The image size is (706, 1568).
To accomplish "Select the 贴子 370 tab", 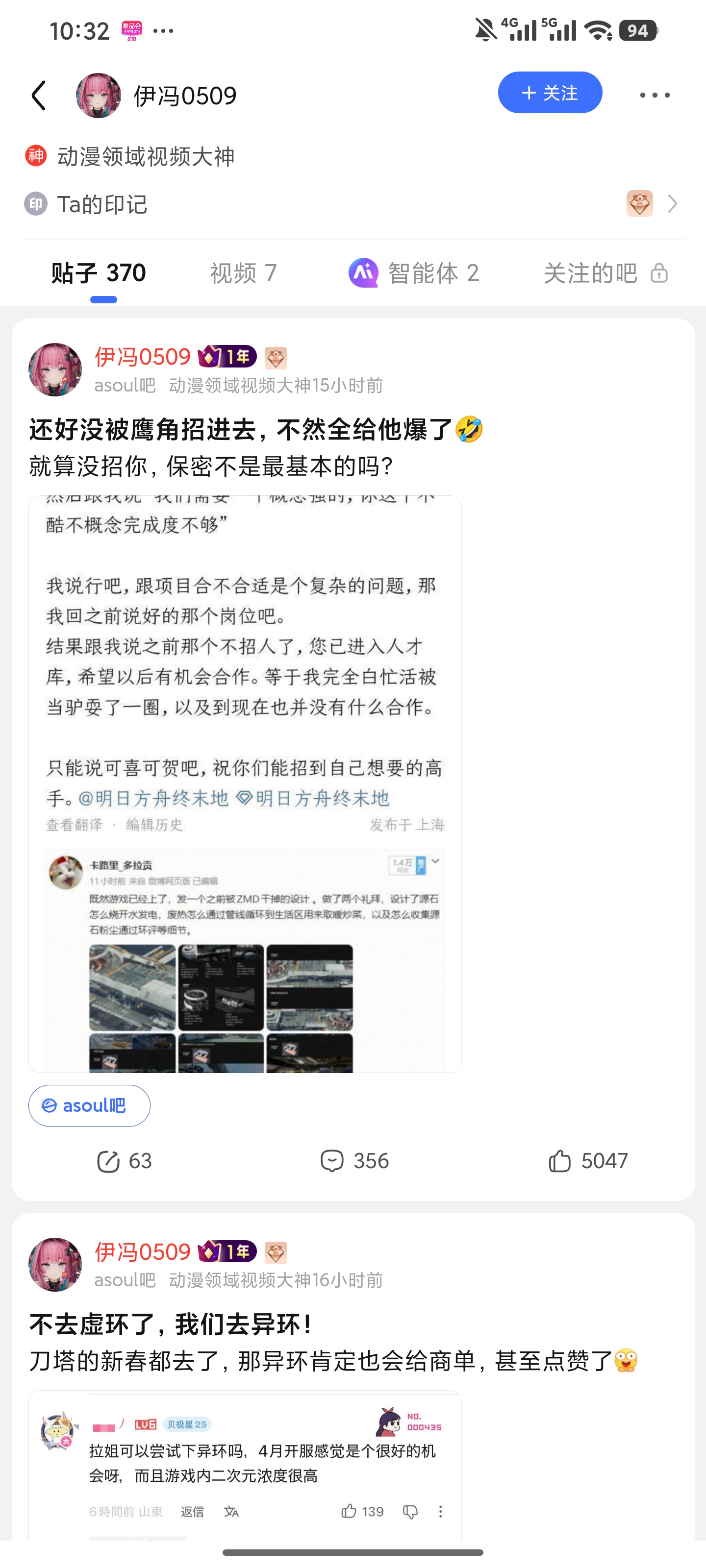I will click(99, 273).
